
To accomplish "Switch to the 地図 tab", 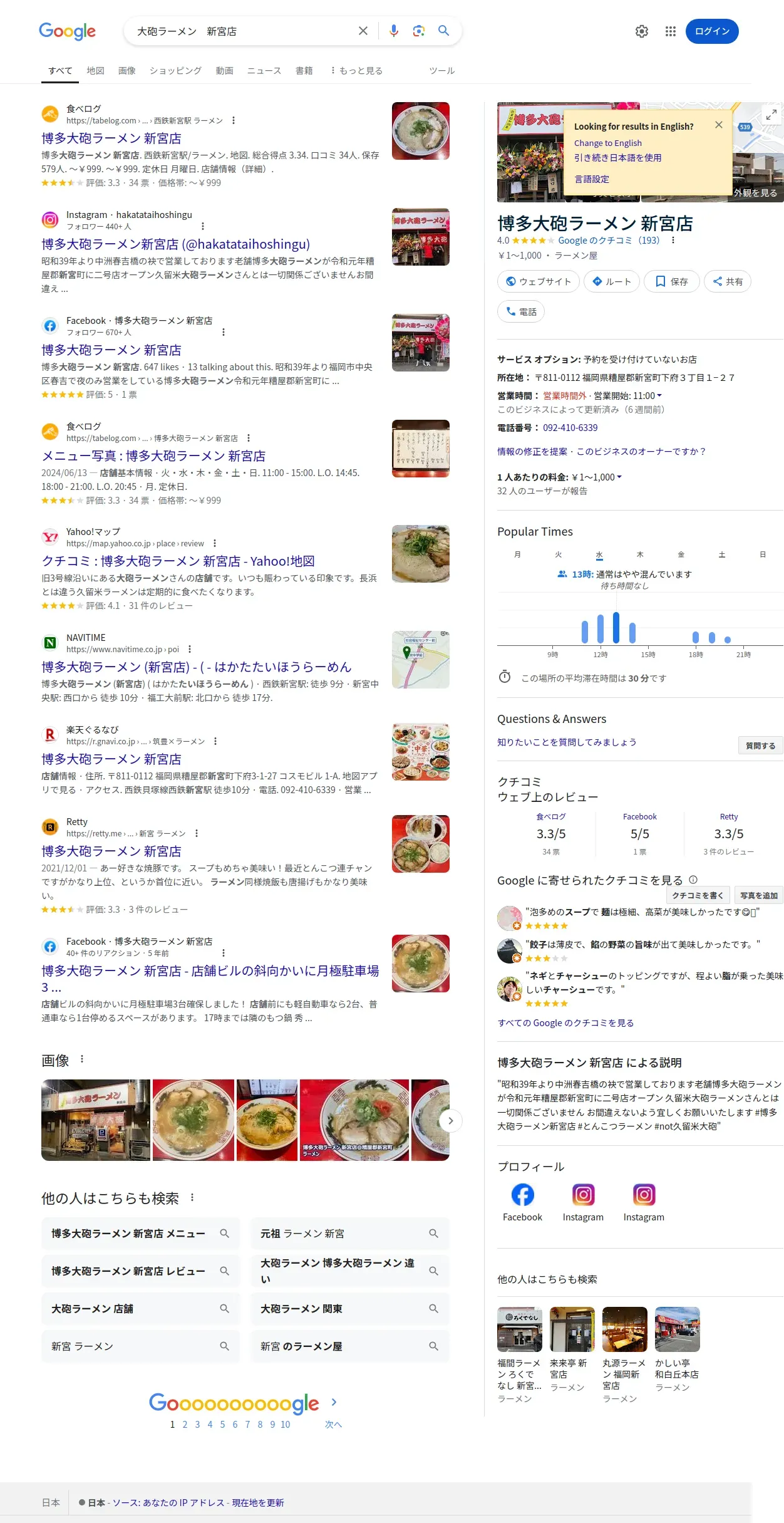I will coord(95,71).
